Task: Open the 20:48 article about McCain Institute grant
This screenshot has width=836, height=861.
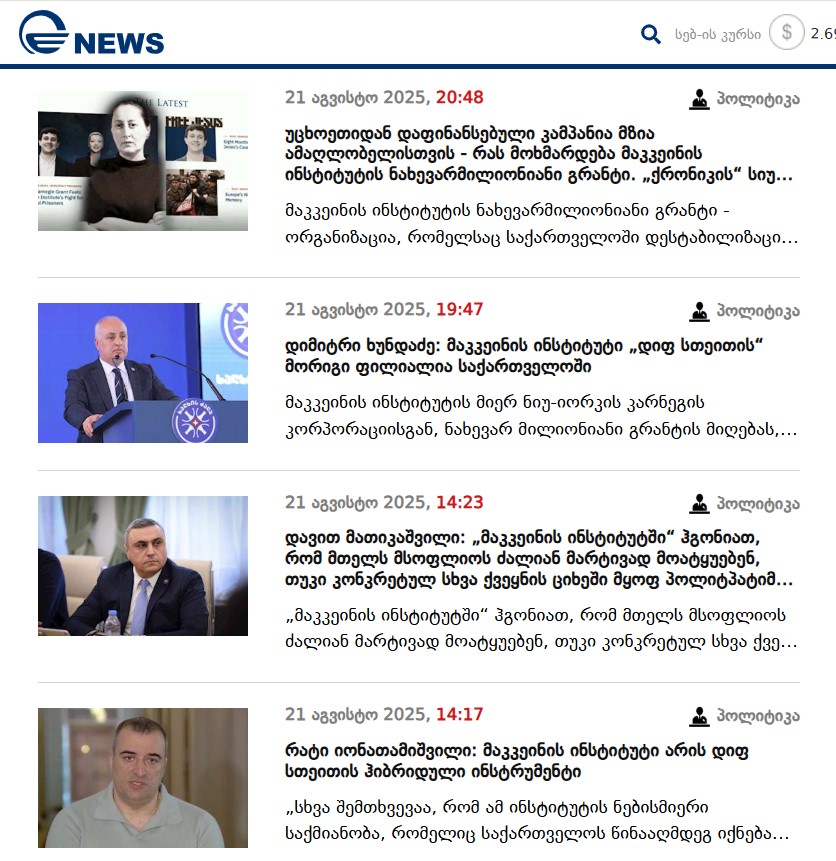Action: click(538, 154)
